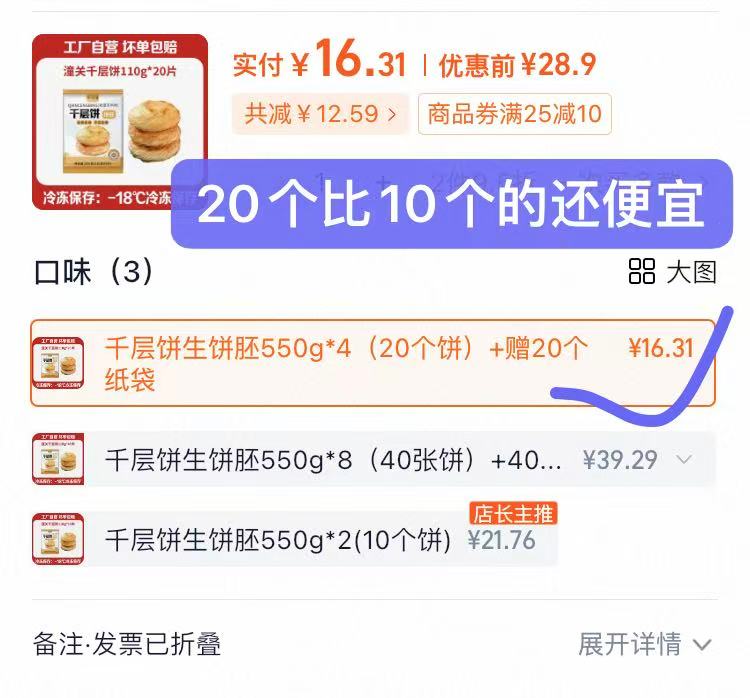Select the 550g*4 (20个饼) option

[372, 363]
